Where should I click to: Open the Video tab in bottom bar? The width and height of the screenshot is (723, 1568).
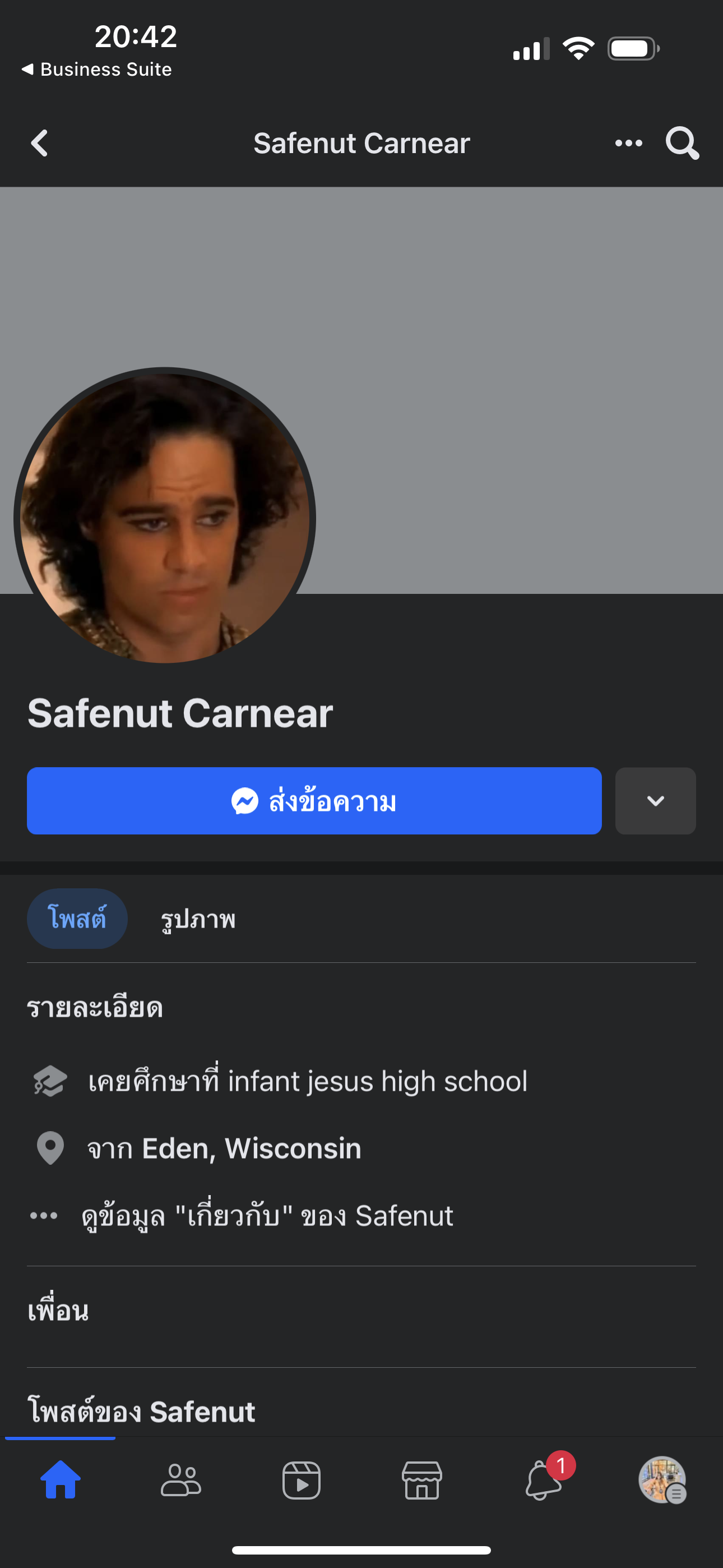302,1480
